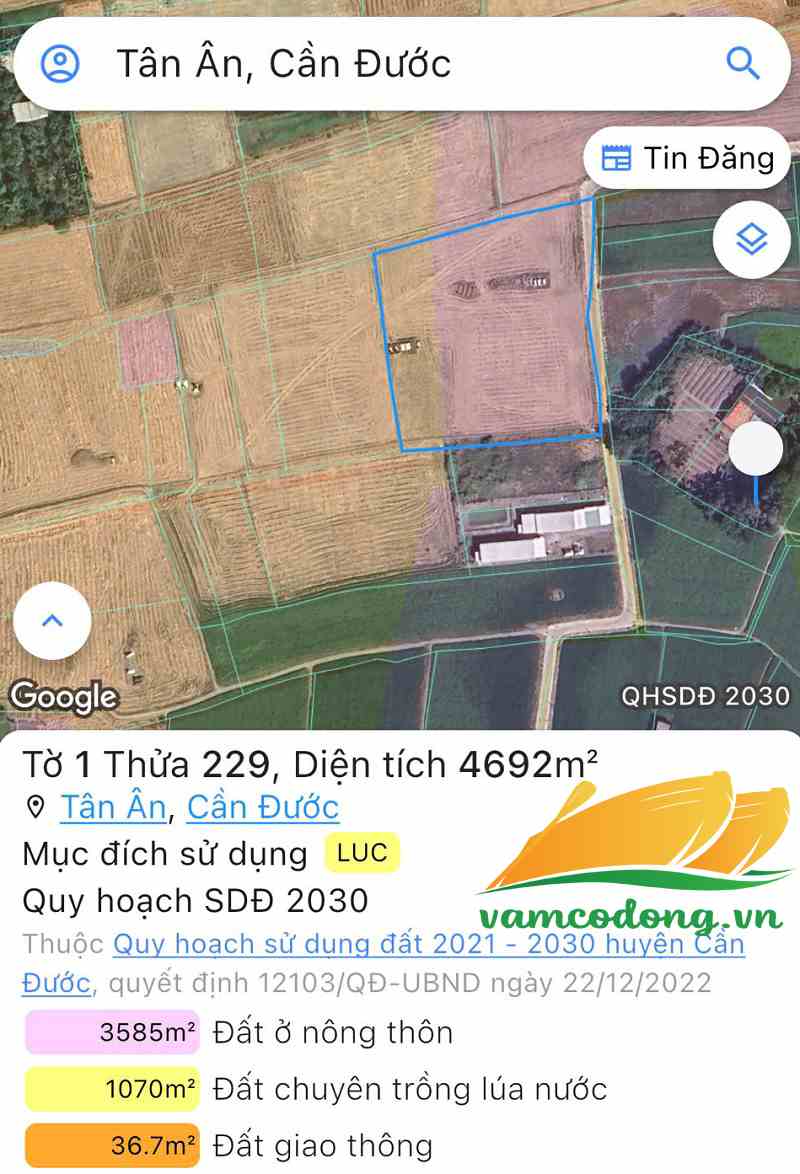The image size is (800, 1174).
Task: Open the Quy hoạch sử dụng đất 2021-2030 link
Action: pyautogui.click(x=428, y=944)
